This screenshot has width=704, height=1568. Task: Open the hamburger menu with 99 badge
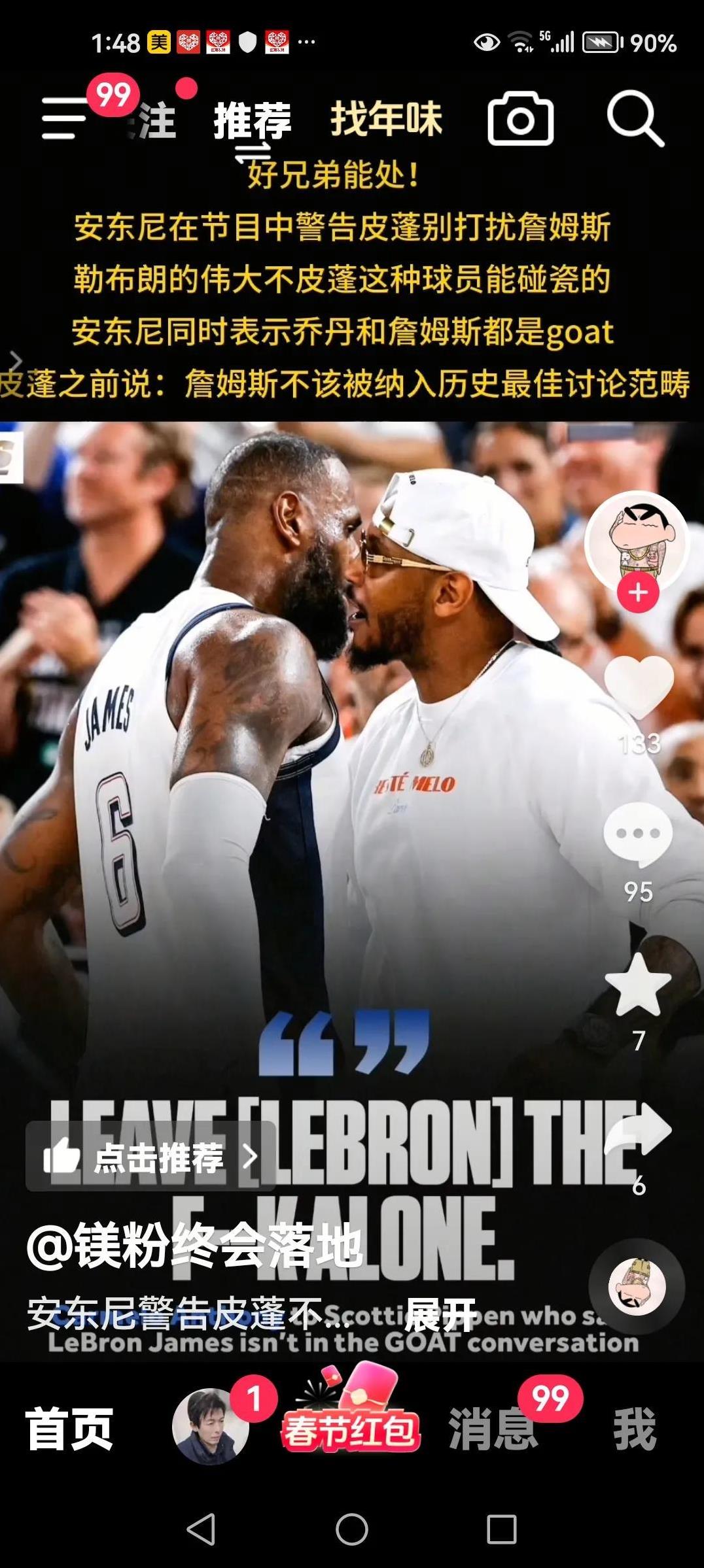point(65,118)
